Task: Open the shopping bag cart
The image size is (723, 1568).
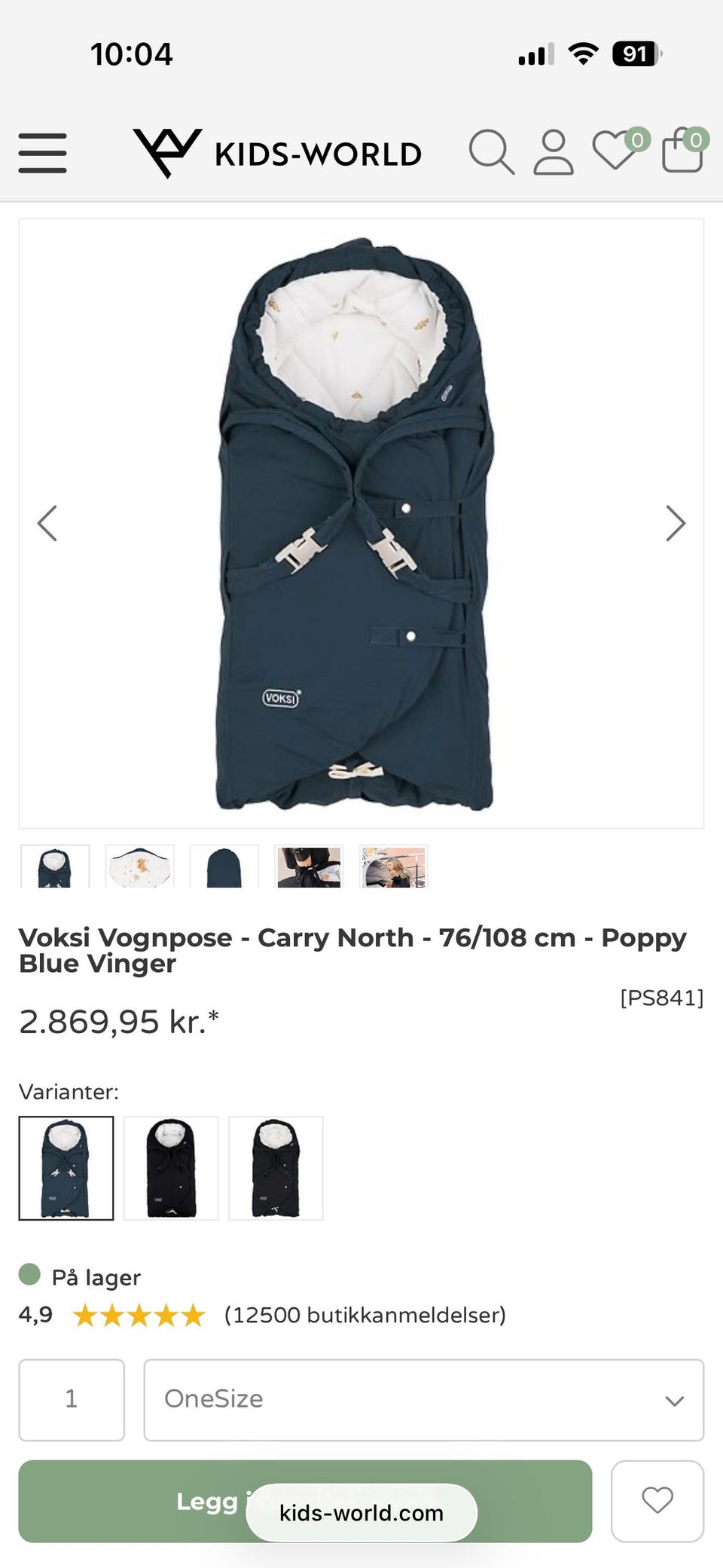Action: (684, 149)
